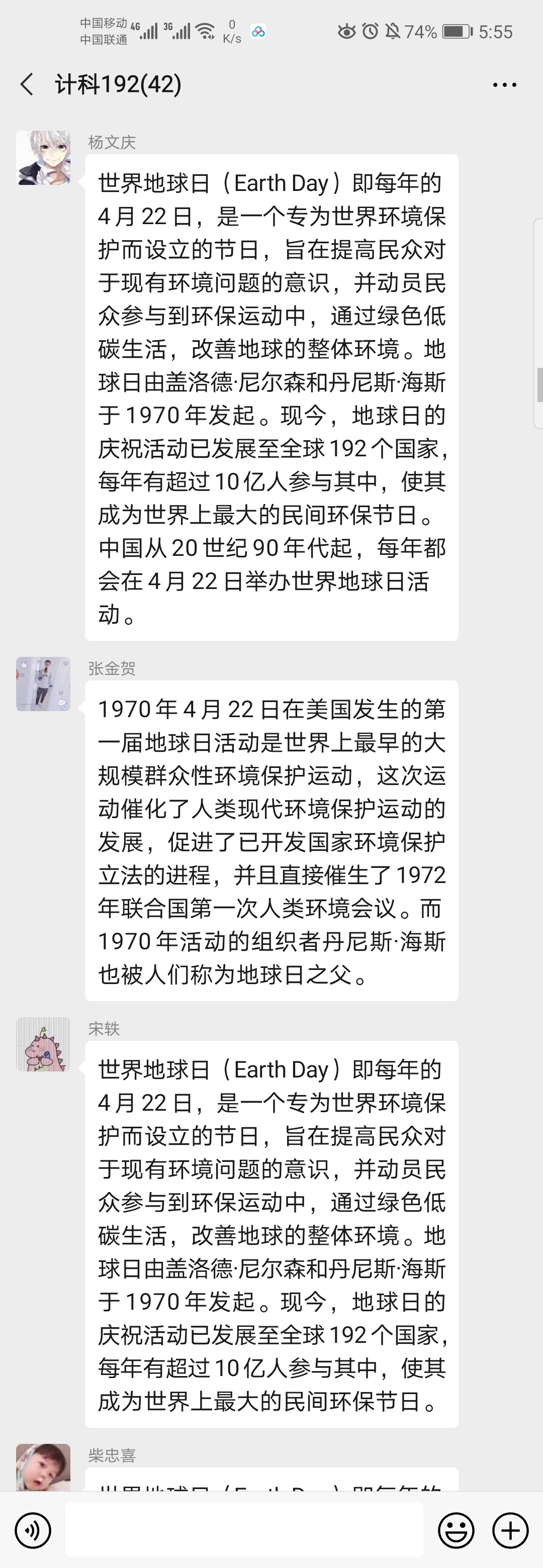The image size is (543, 1568).
Task: Switch to voice message input
Action: [x=33, y=1530]
